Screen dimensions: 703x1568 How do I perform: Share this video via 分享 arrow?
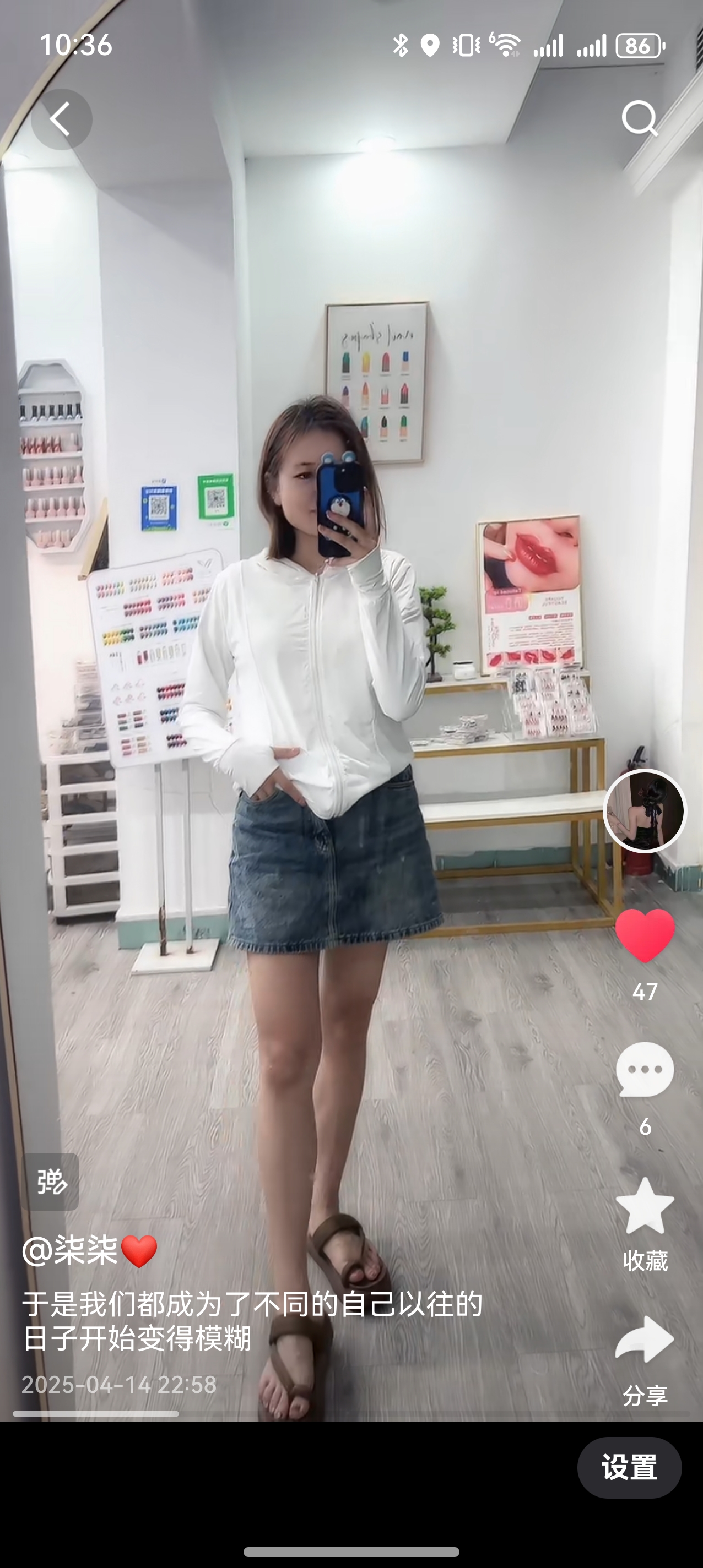[x=645, y=1339]
